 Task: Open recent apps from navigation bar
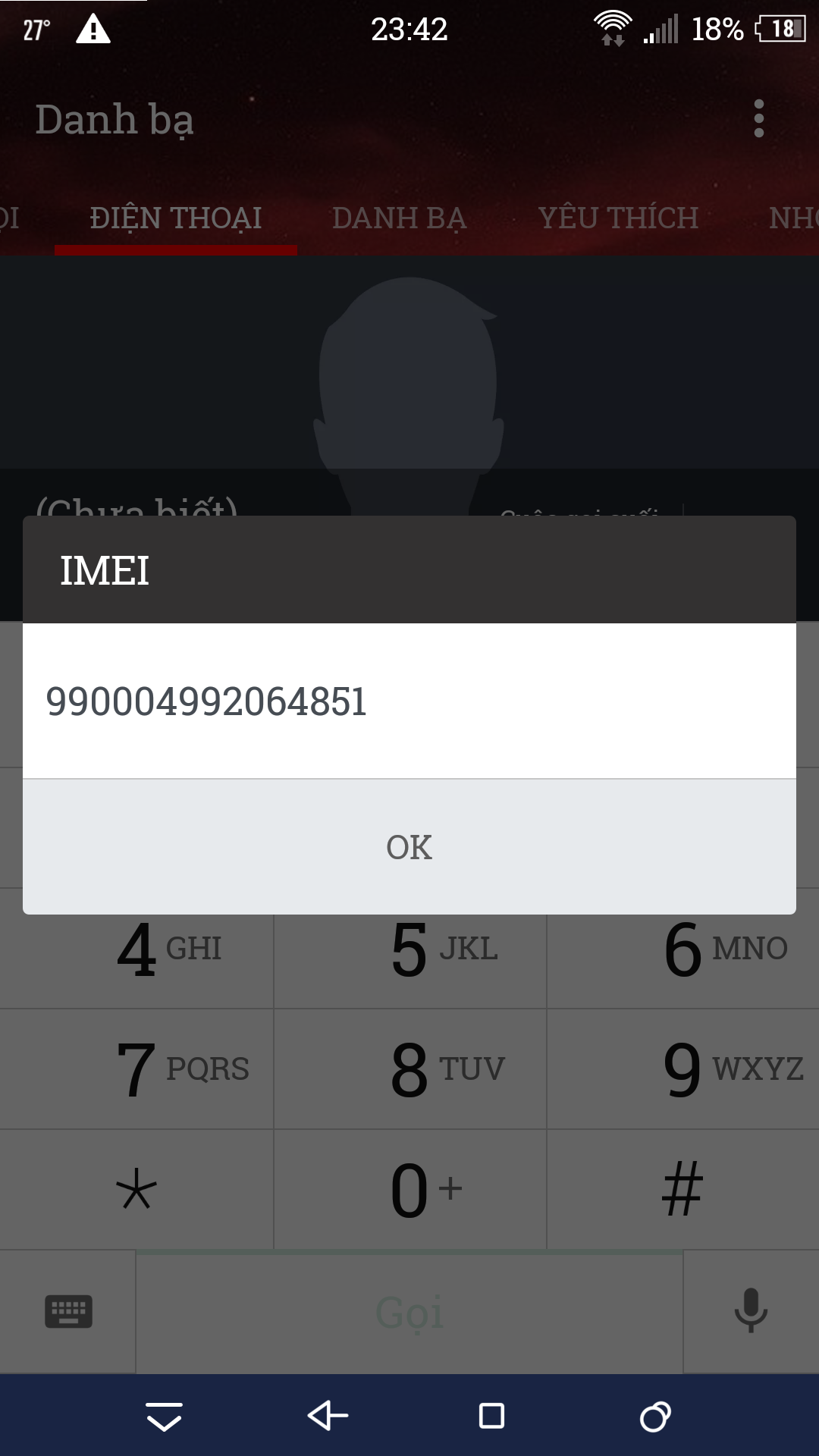tap(491, 1416)
